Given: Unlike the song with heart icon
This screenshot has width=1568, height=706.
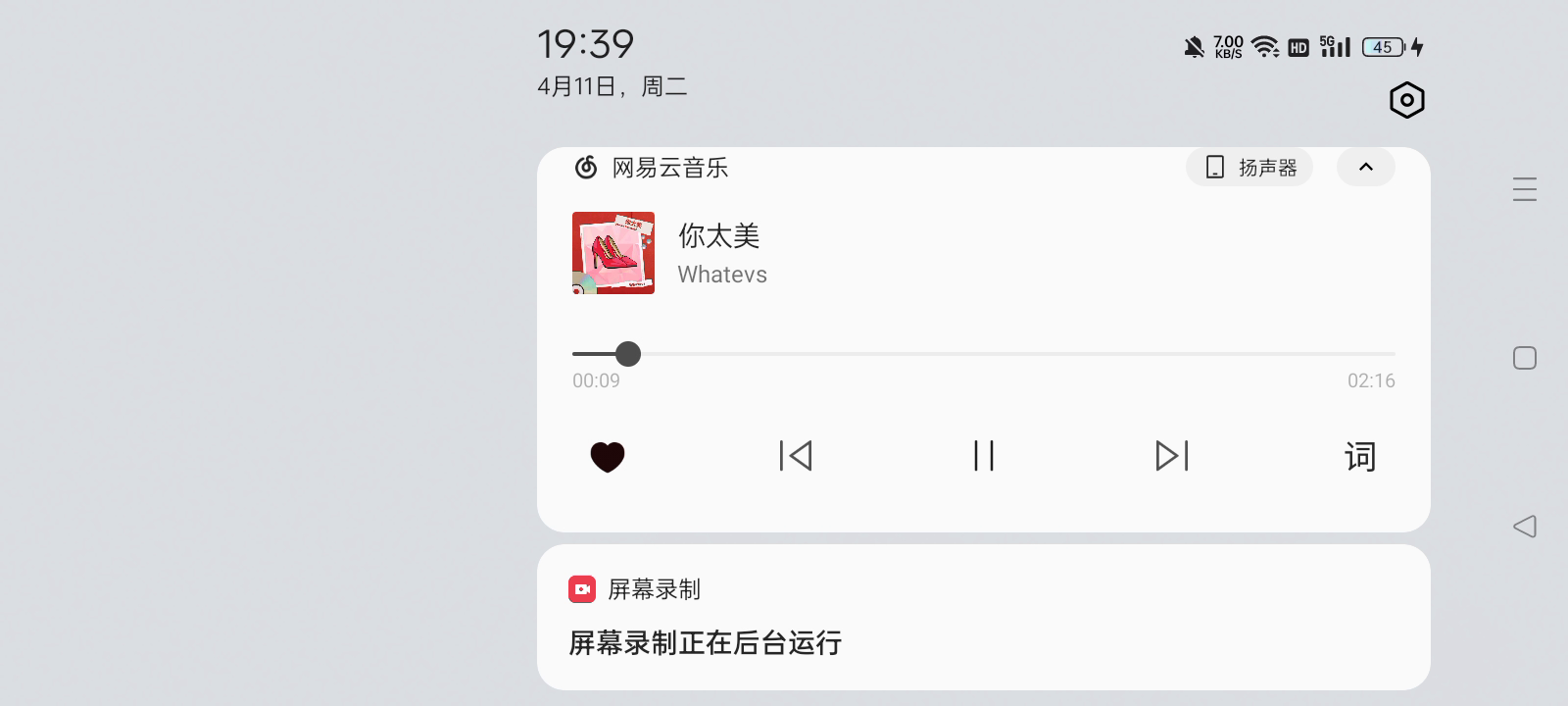Looking at the screenshot, I should click(607, 456).
